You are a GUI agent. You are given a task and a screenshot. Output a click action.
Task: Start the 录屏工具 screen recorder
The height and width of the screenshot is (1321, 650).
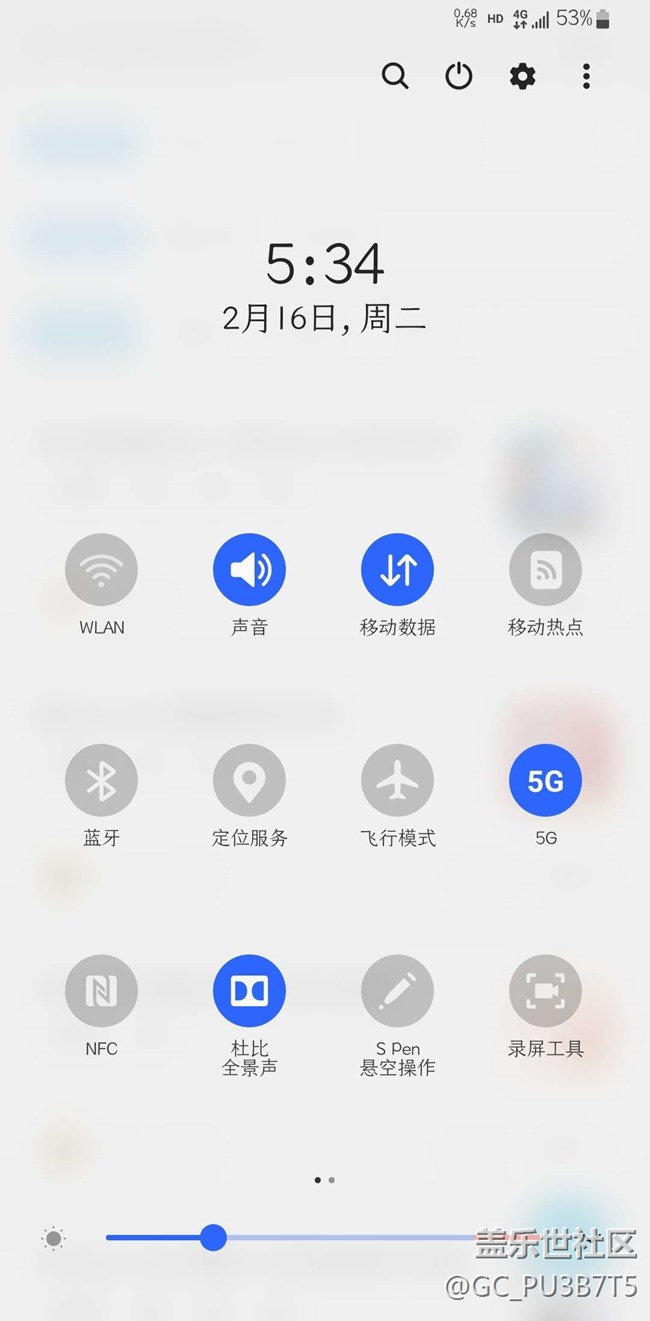pyautogui.click(x=545, y=991)
